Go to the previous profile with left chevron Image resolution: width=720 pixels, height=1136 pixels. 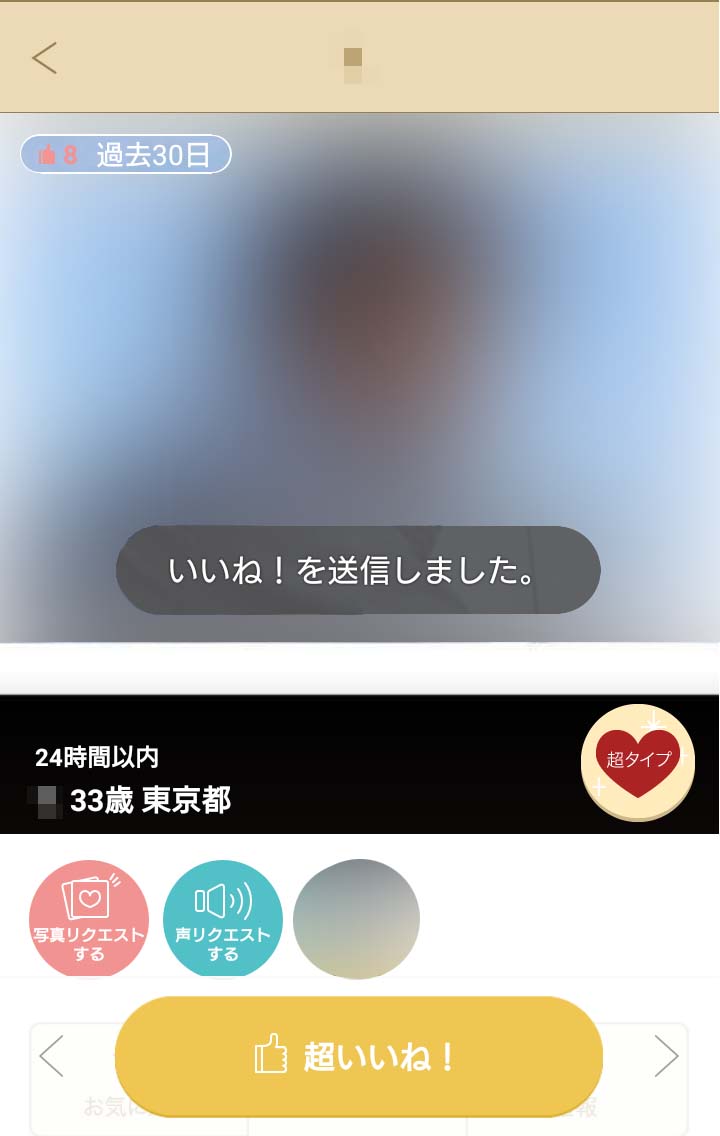pos(51,1056)
